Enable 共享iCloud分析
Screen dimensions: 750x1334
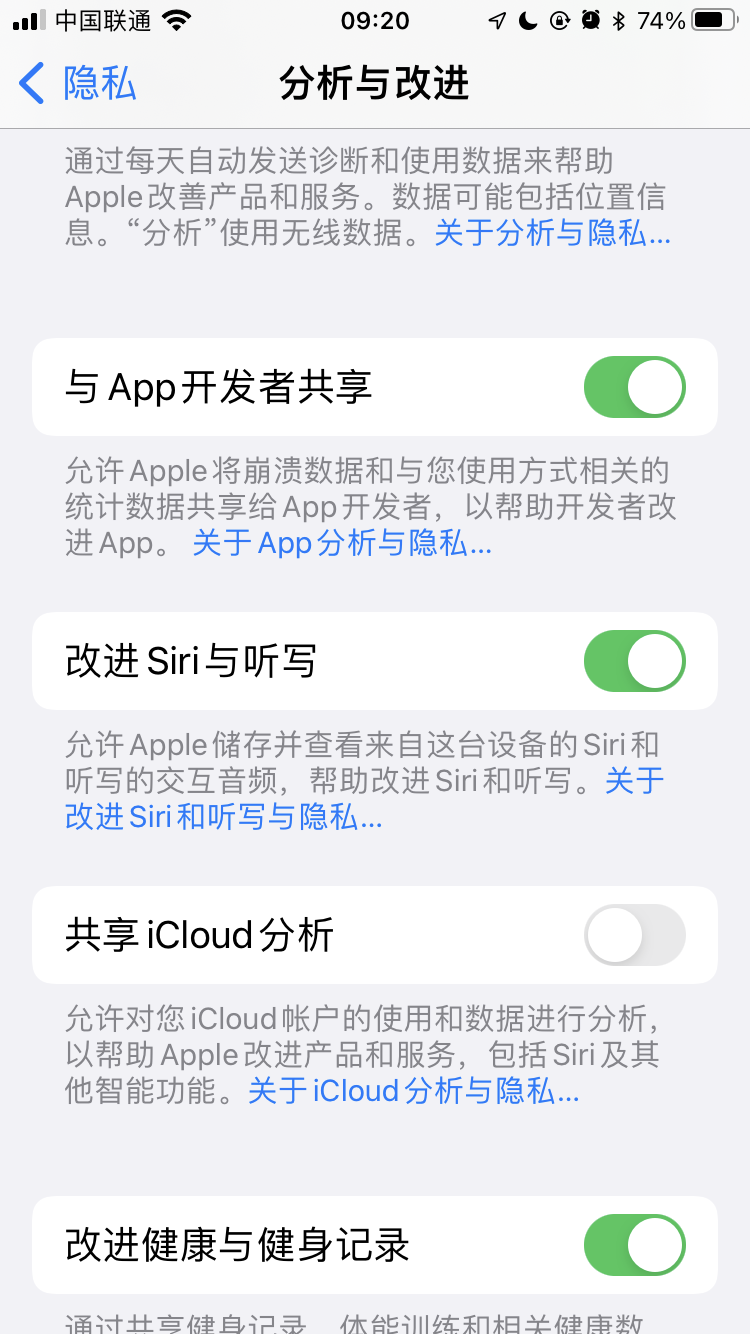click(635, 935)
